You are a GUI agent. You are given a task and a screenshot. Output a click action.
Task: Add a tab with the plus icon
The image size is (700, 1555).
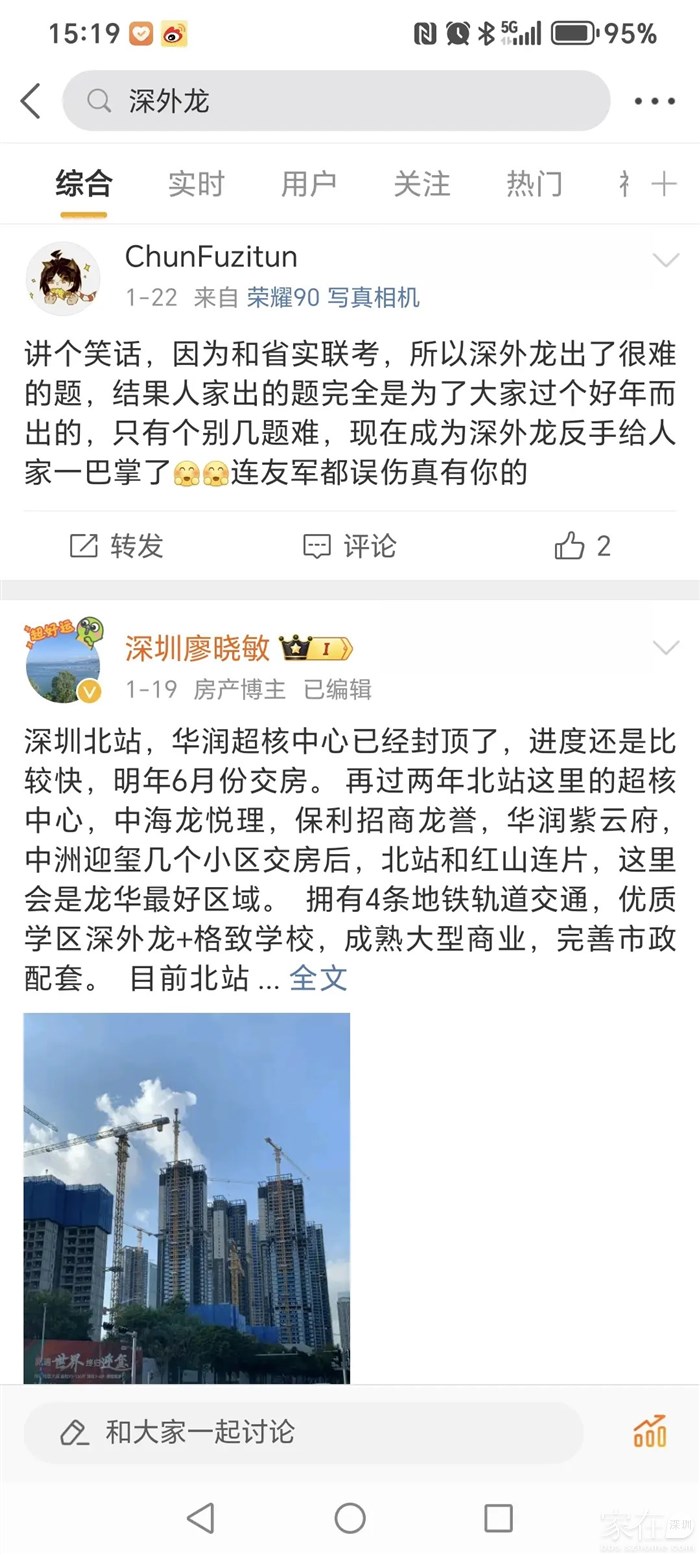tap(664, 184)
